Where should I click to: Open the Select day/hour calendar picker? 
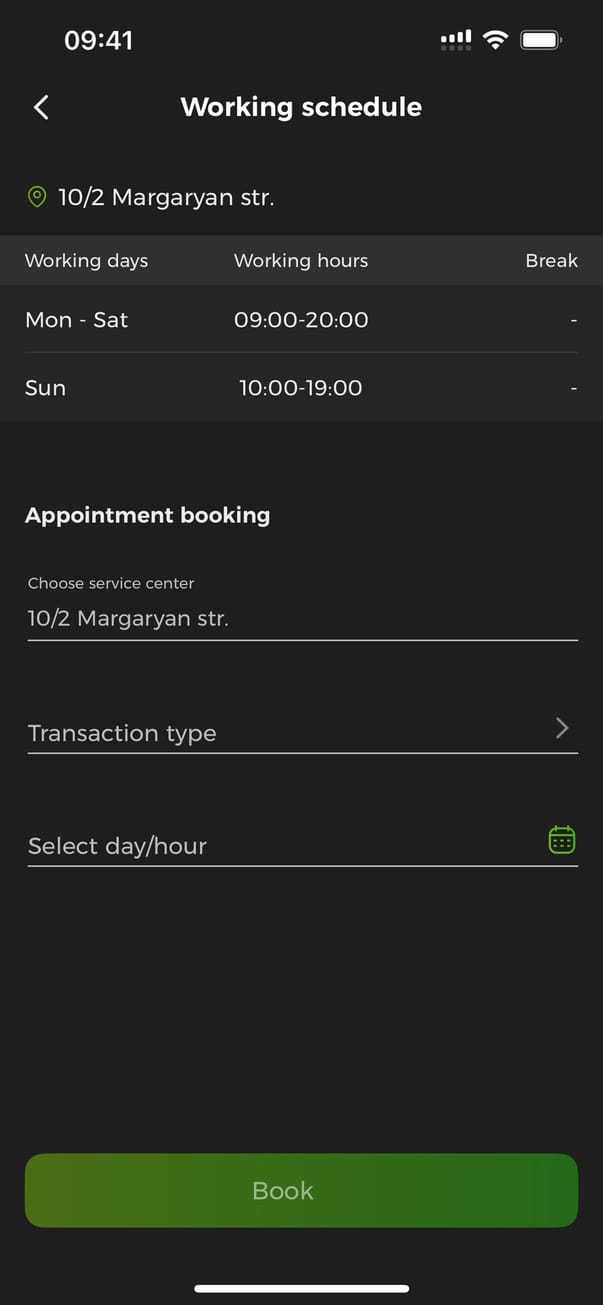[561, 840]
